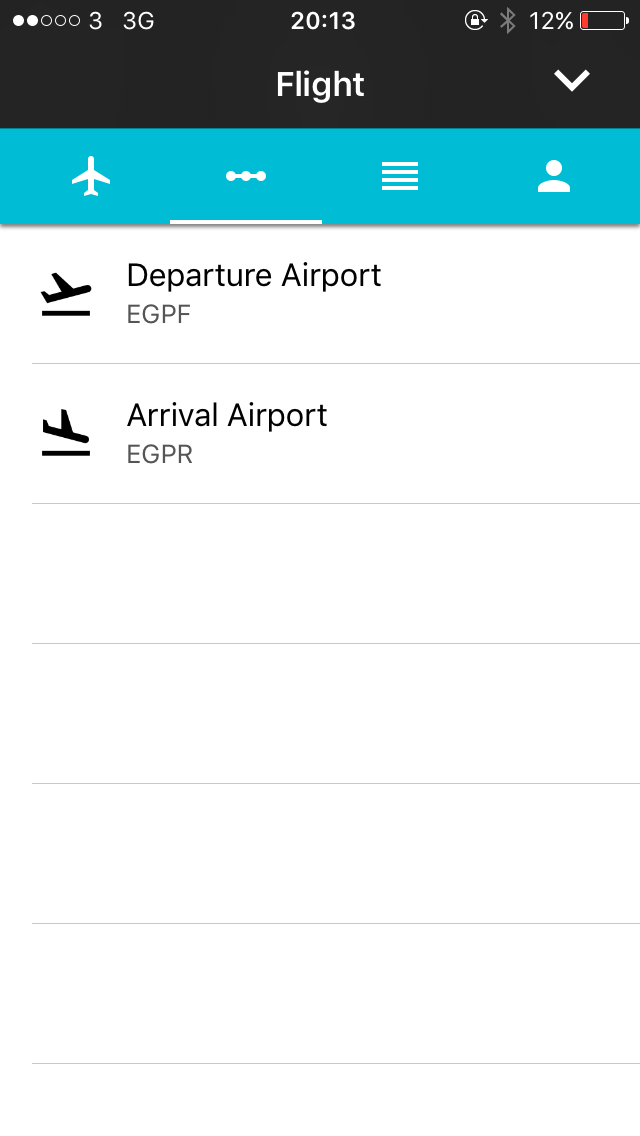Switch to the airplane tab
This screenshot has height=1136, width=640.
91,177
